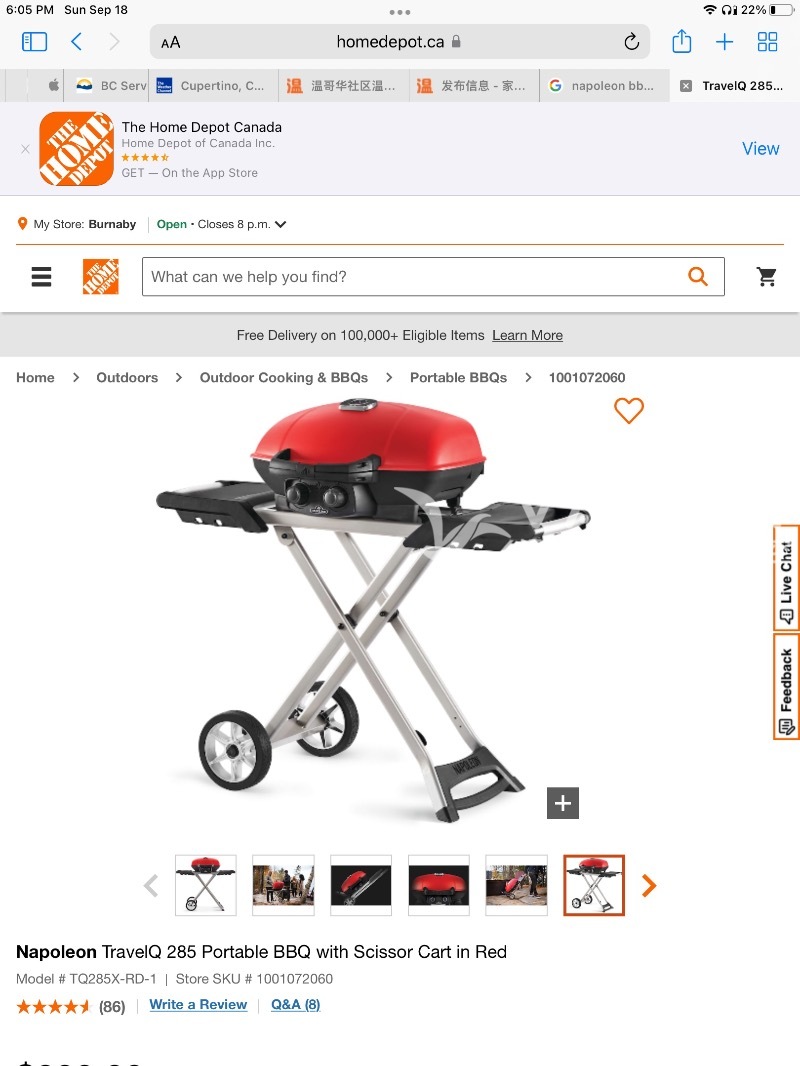Select the first grill thumbnail
Screen dimensions: 800x1066
pyautogui.click(x=206, y=885)
